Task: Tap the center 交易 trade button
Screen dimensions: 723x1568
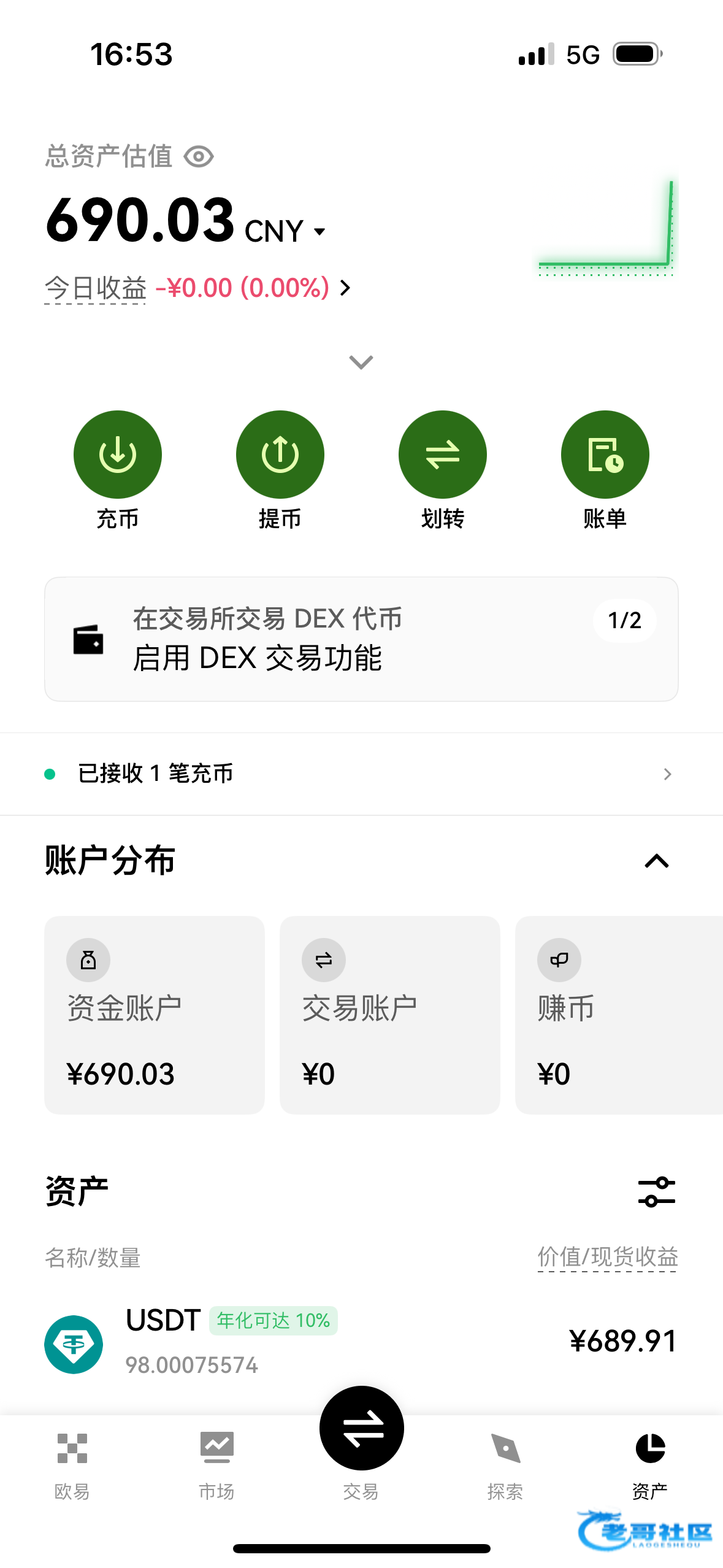Action: pyautogui.click(x=361, y=1428)
